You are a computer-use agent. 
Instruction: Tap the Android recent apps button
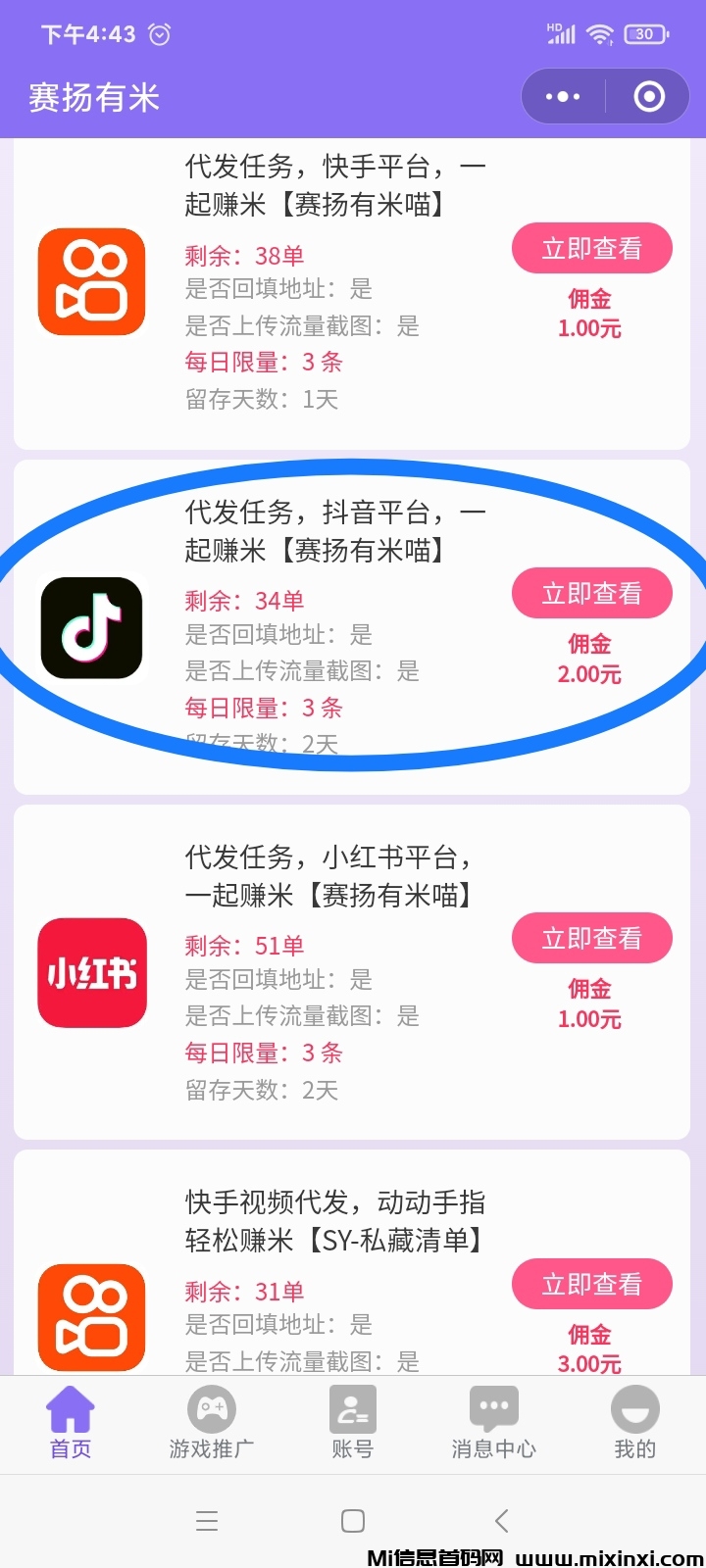pos(207,1521)
